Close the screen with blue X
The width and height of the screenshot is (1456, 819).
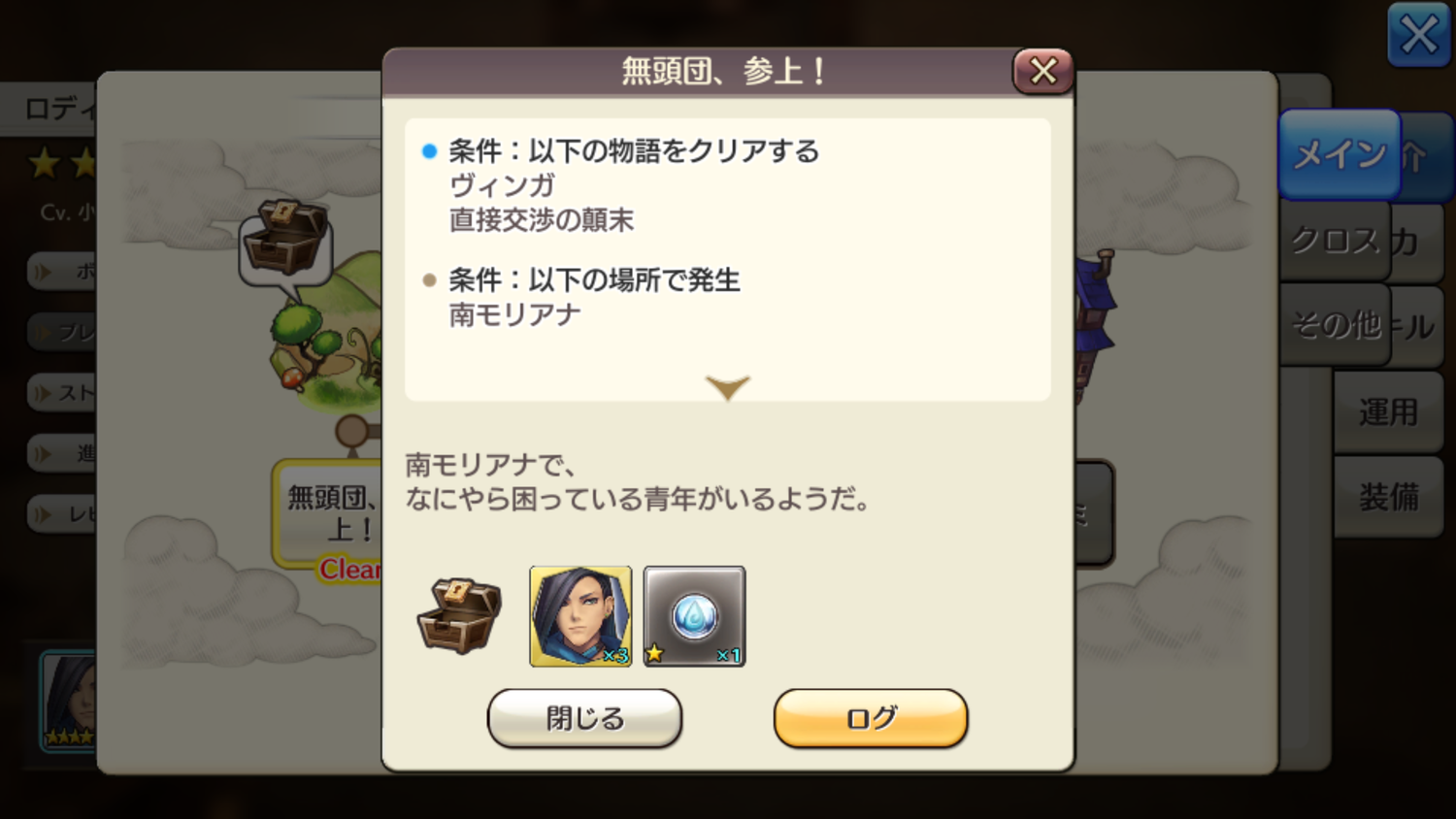(1418, 35)
